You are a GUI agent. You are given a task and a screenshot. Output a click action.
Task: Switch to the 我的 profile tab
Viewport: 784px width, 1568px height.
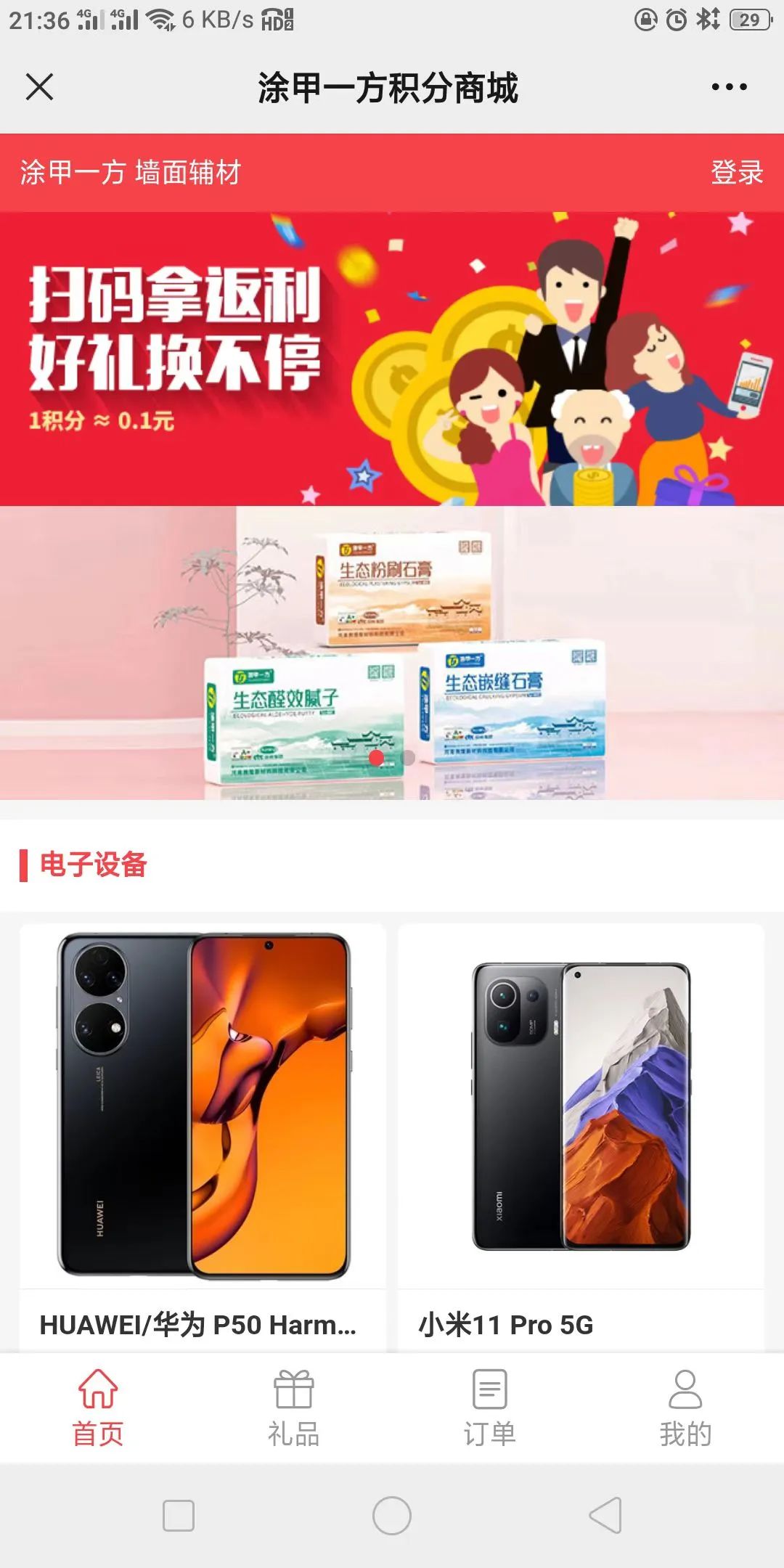click(x=685, y=1408)
